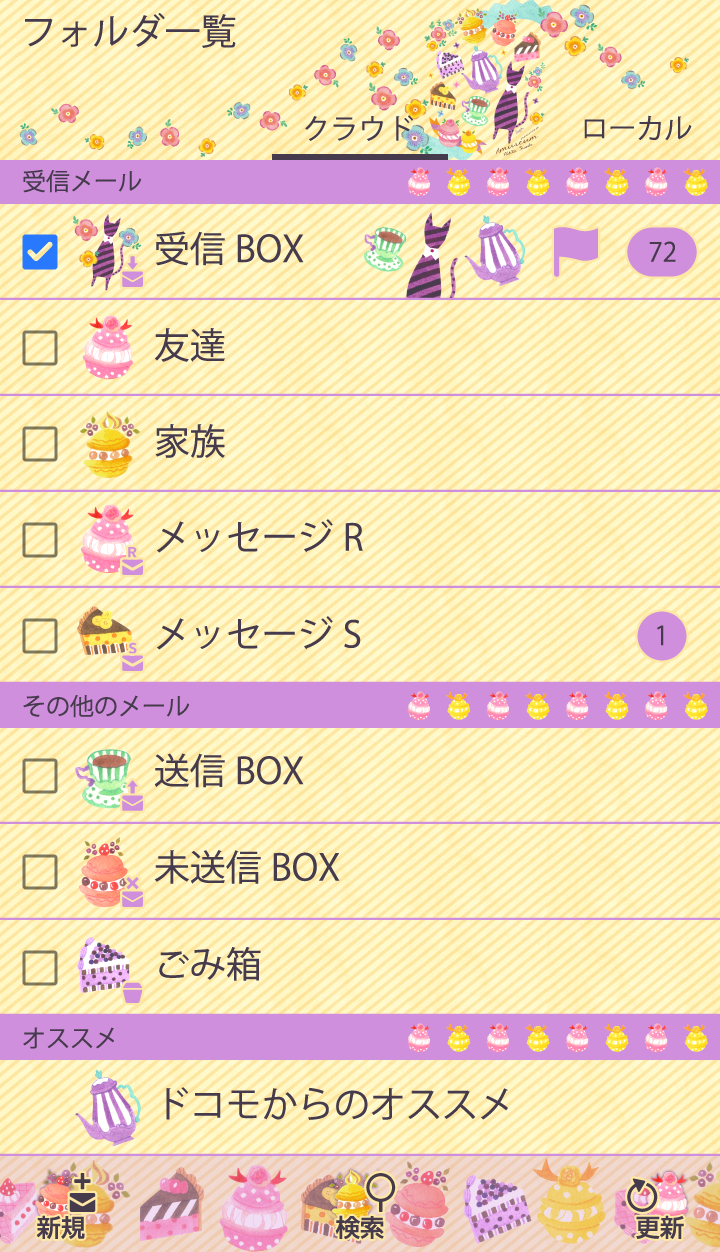Open the 家族 folder
The height and width of the screenshot is (1252, 720).
click(x=190, y=442)
